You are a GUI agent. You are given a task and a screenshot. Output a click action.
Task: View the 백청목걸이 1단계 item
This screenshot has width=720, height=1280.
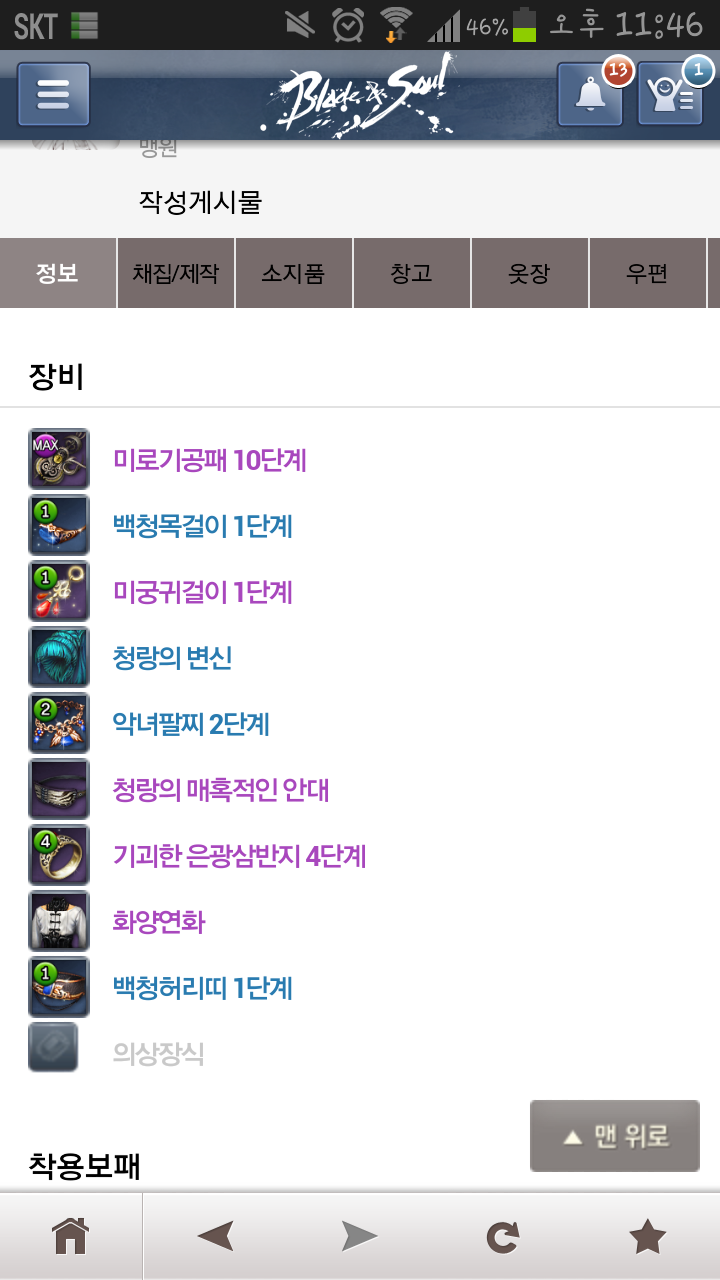coord(203,526)
